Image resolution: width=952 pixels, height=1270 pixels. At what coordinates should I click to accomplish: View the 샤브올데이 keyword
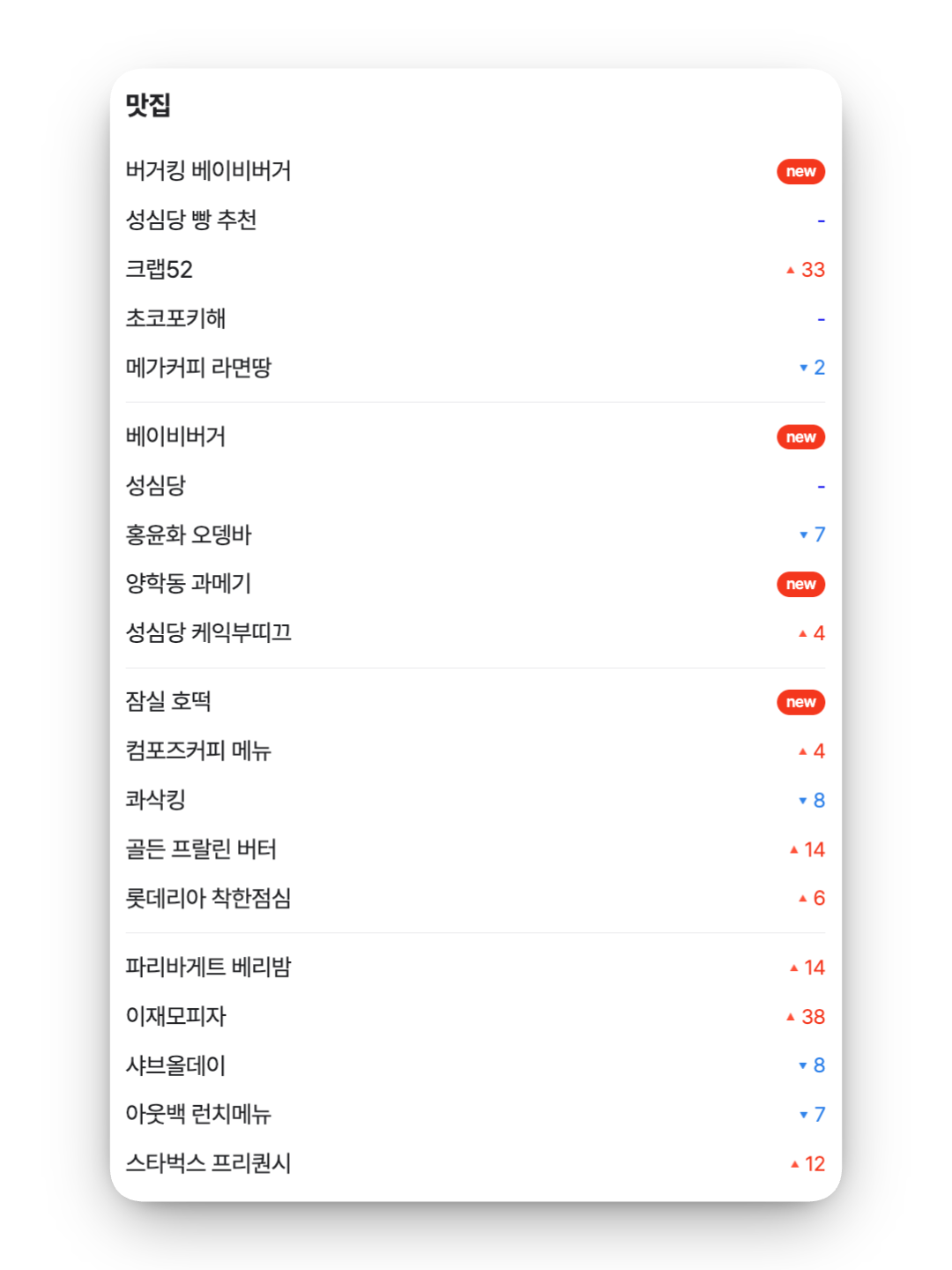[176, 1065]
